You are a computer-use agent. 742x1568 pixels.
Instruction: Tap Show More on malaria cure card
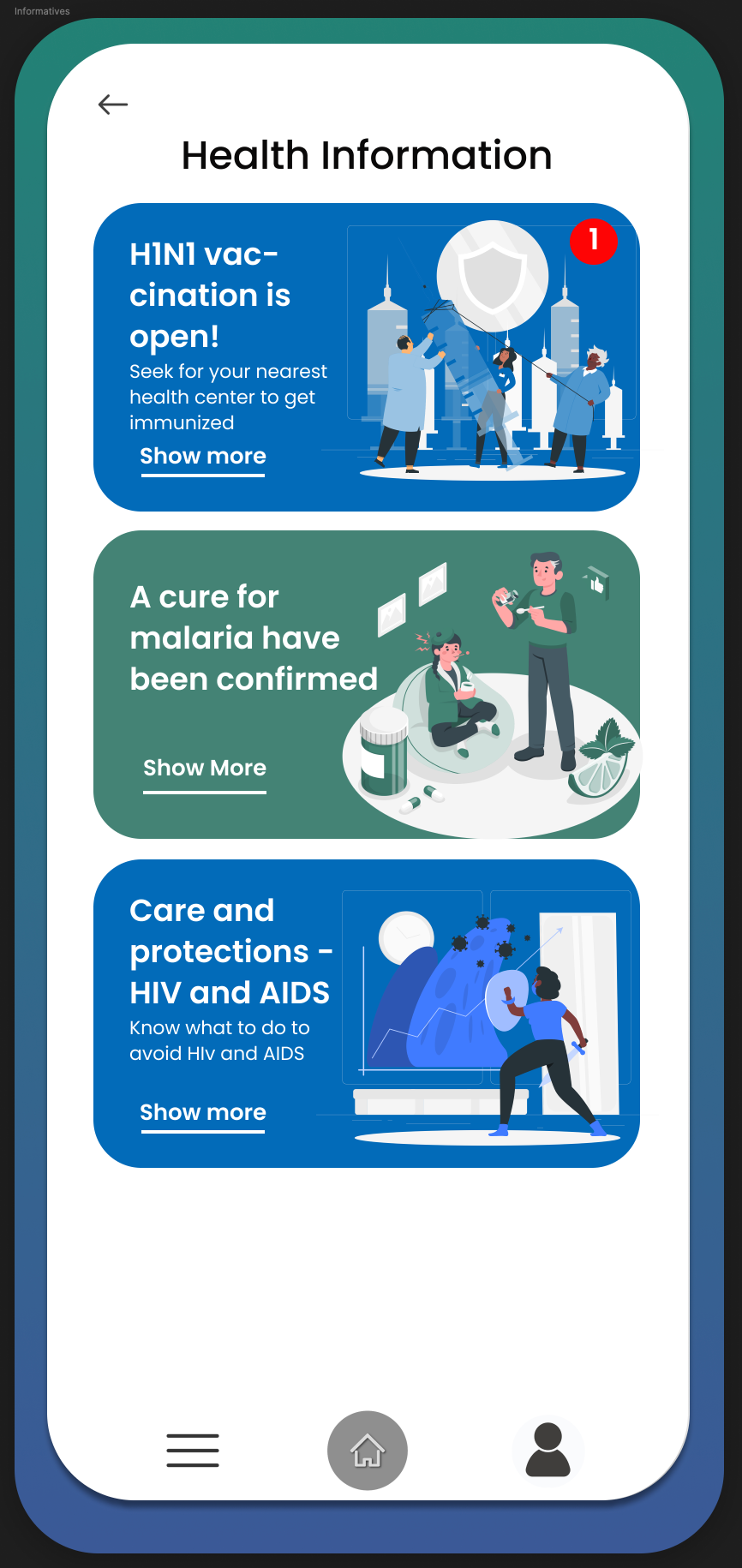[x=205, y=769]
